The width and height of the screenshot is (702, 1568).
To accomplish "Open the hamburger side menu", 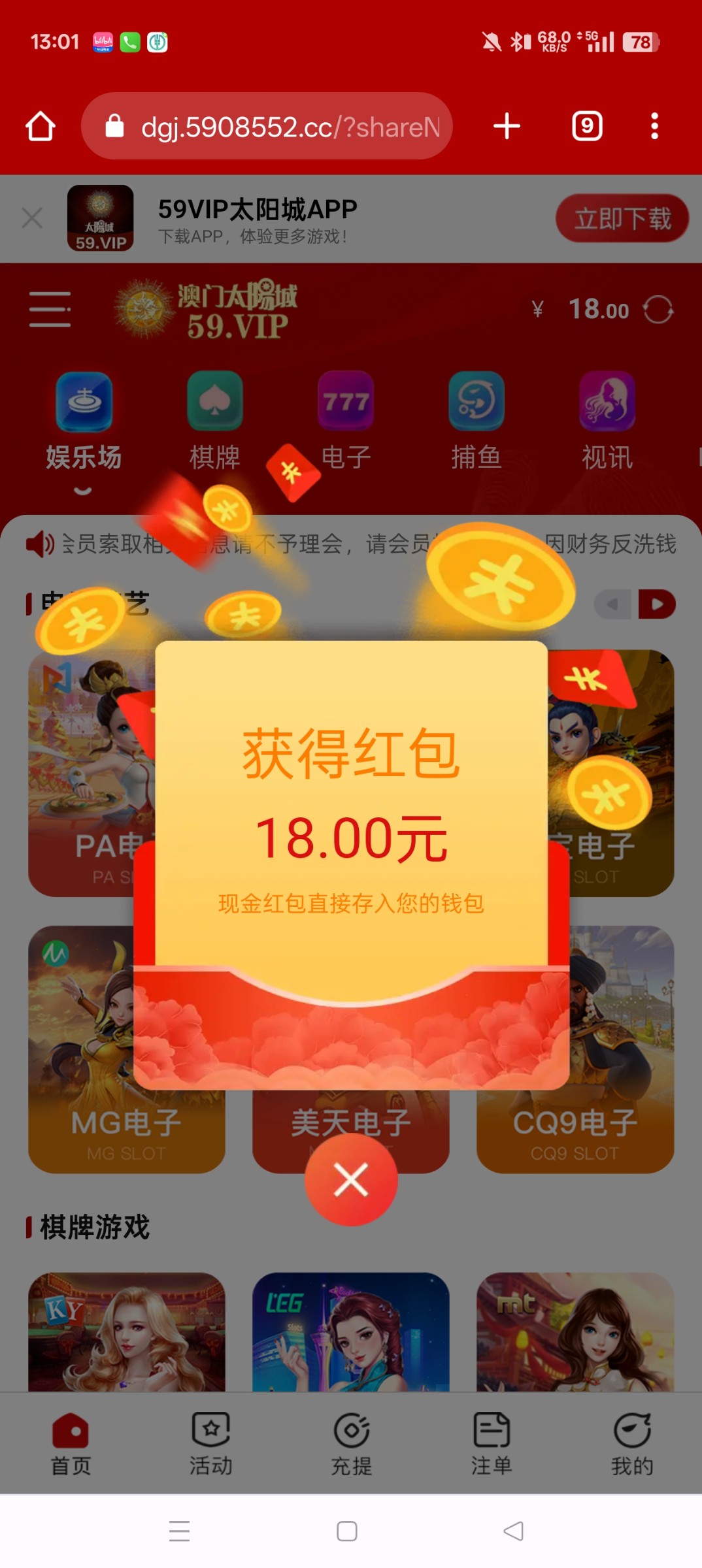I will tap(50, 309).
